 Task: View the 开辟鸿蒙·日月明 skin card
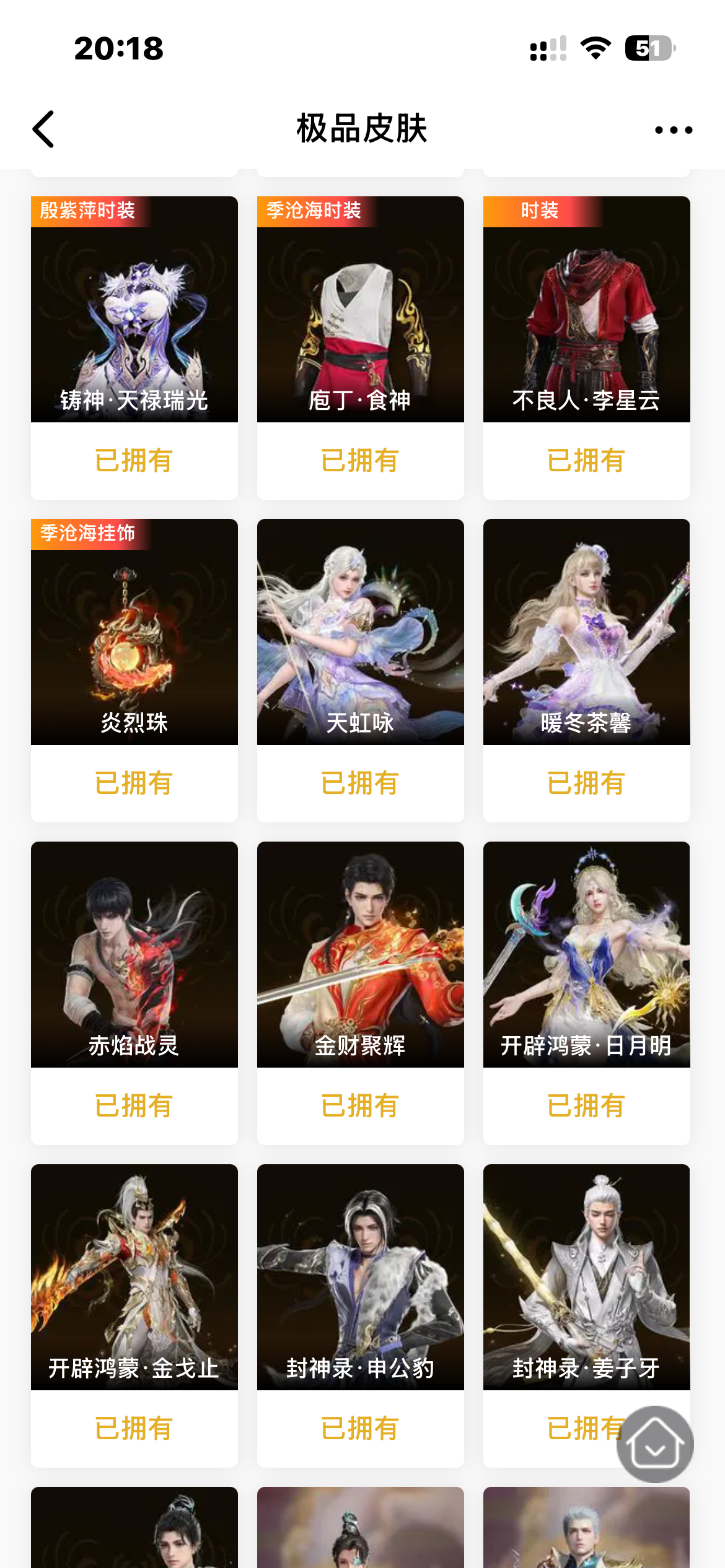coord(586,966)
